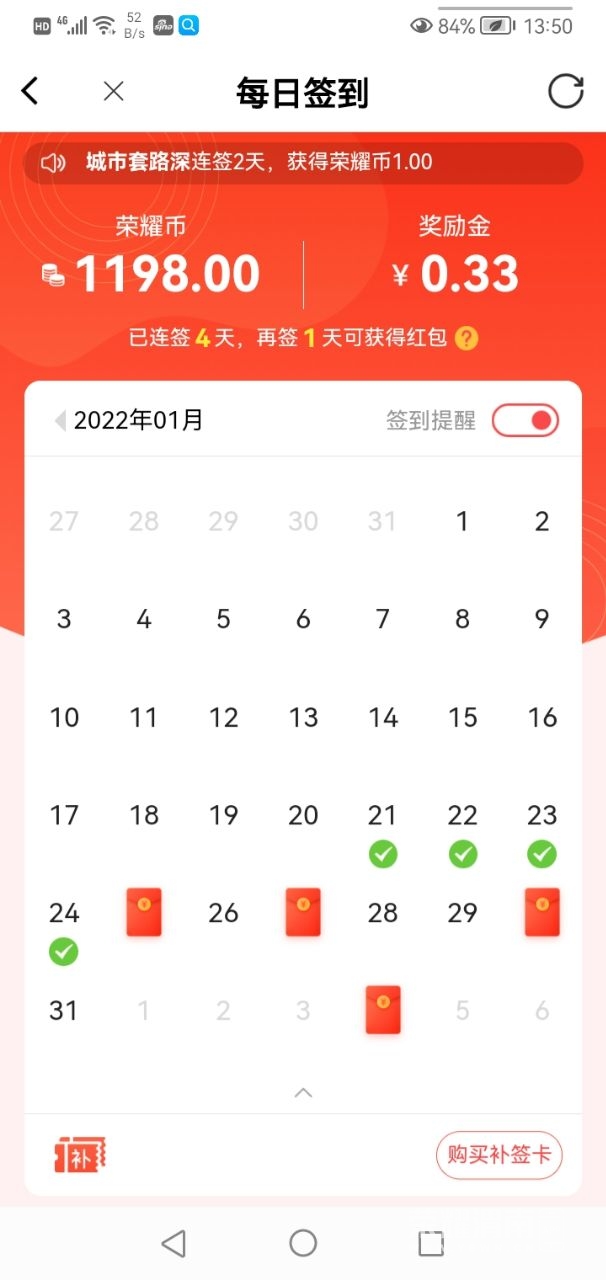This screenshot has height=1280, width=606.
Task: Go back using the top-left arrow
Action: [30, 91]
